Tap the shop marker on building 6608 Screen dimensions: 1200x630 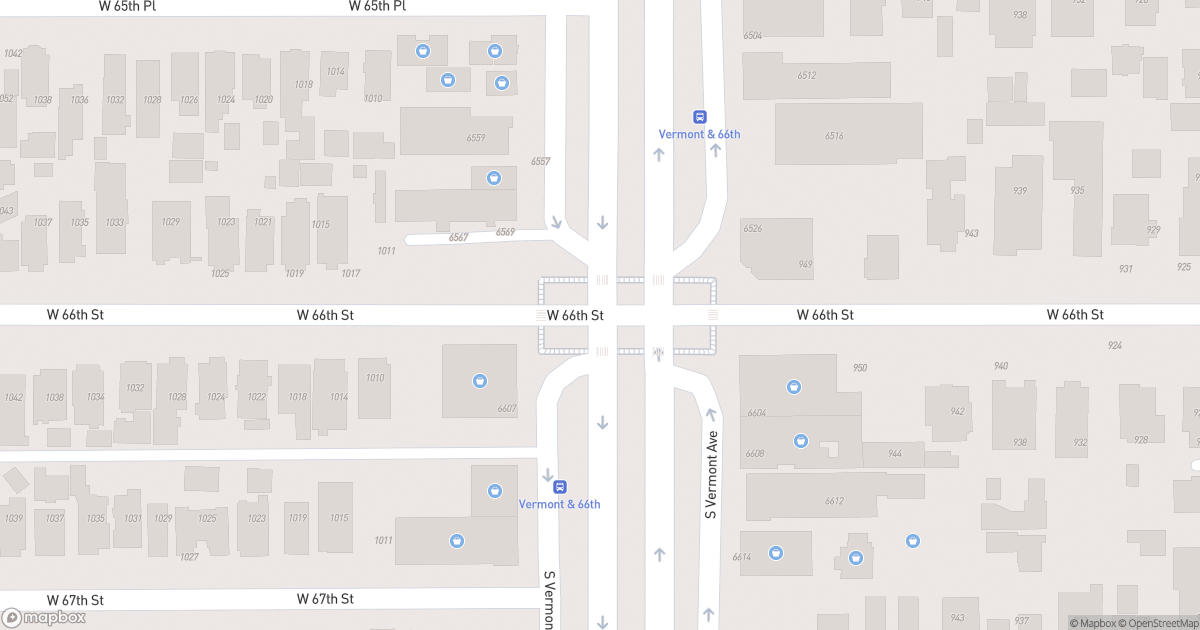point(800,440)
